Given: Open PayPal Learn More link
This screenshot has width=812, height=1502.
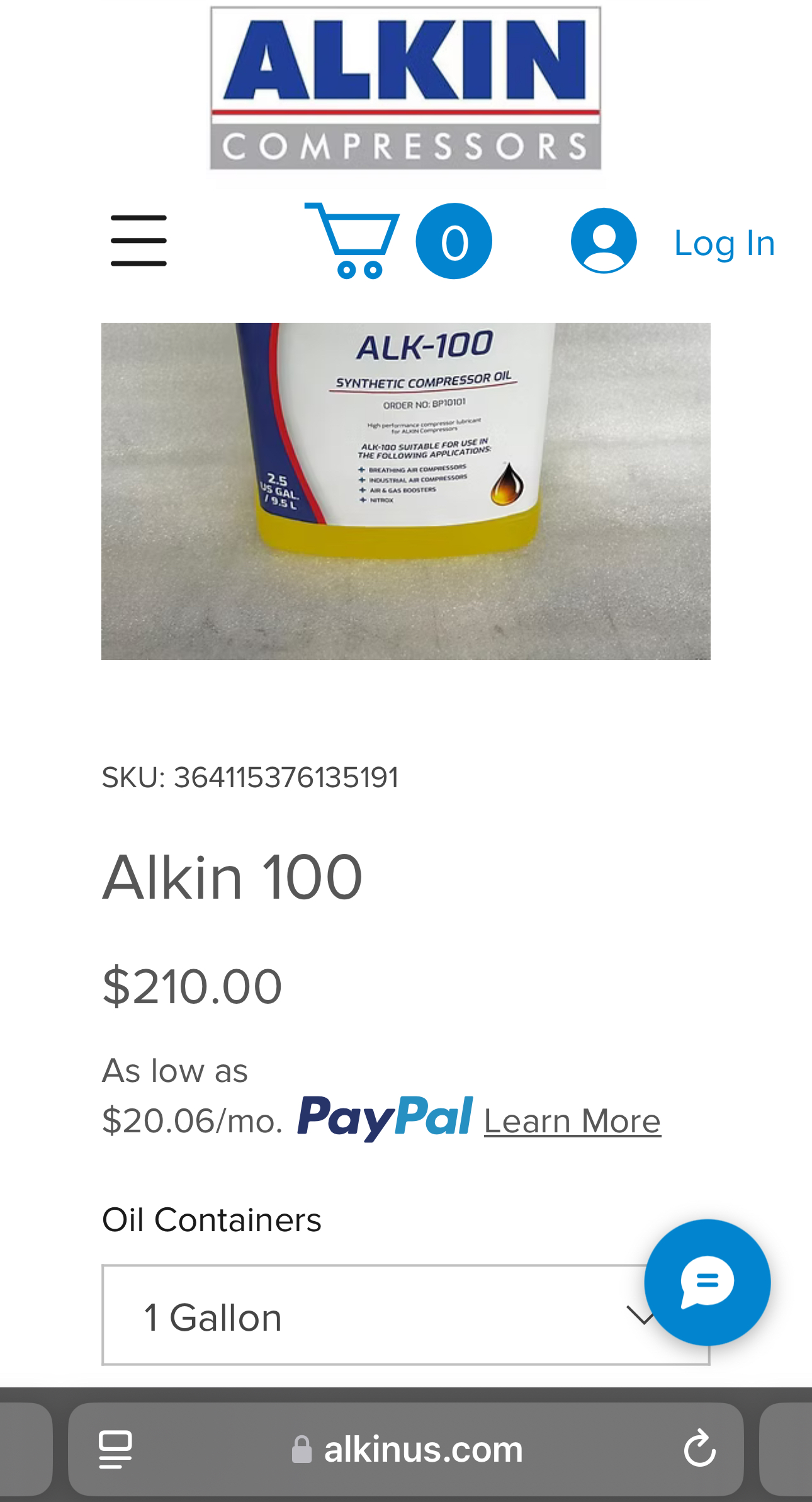Looking at the screenshot, I should (x=572, y=1122).
